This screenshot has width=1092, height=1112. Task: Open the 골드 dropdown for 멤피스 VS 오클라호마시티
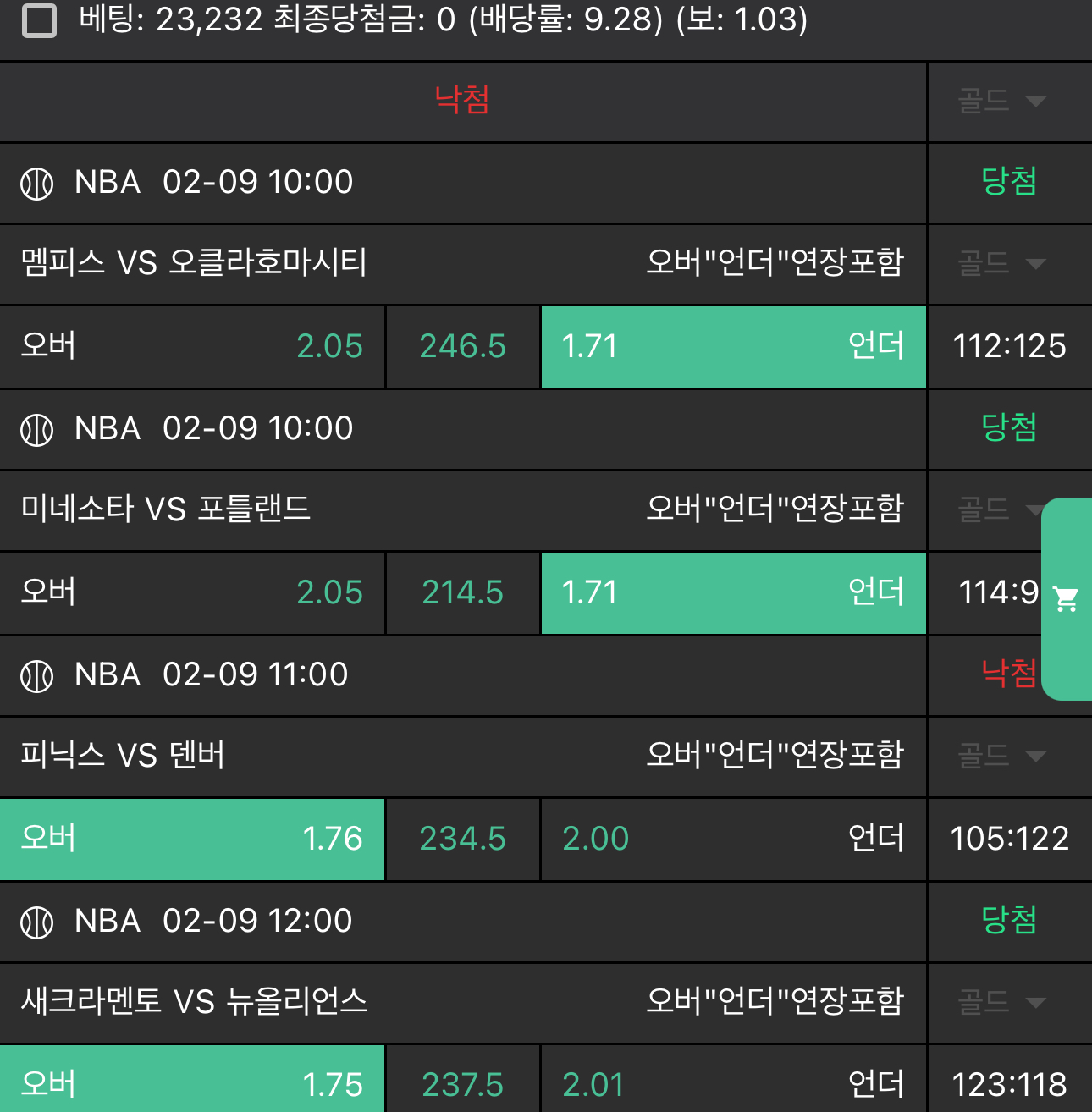(x=1002, y=263)
